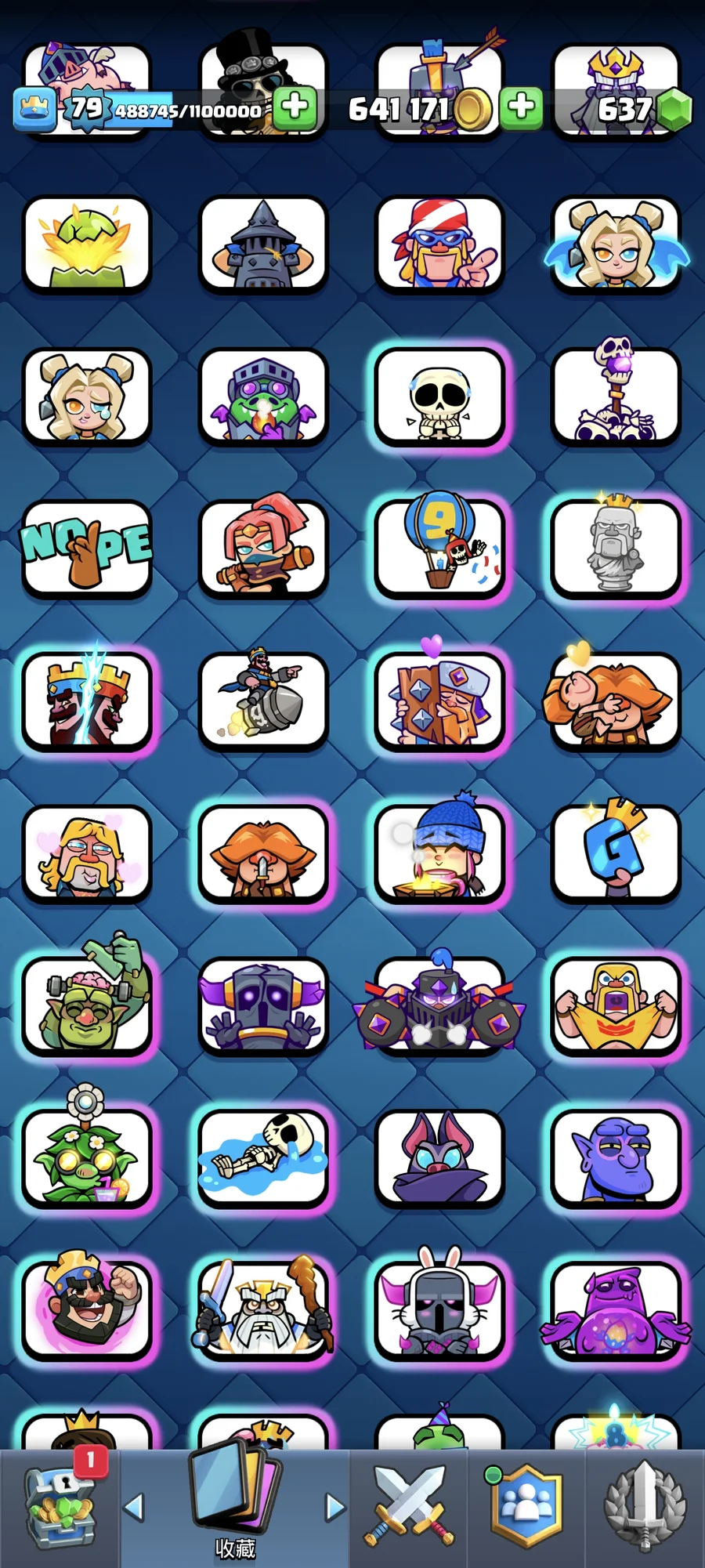Open the clan social tab
Screen dimensions: 705x1568
click(526, 1506)
